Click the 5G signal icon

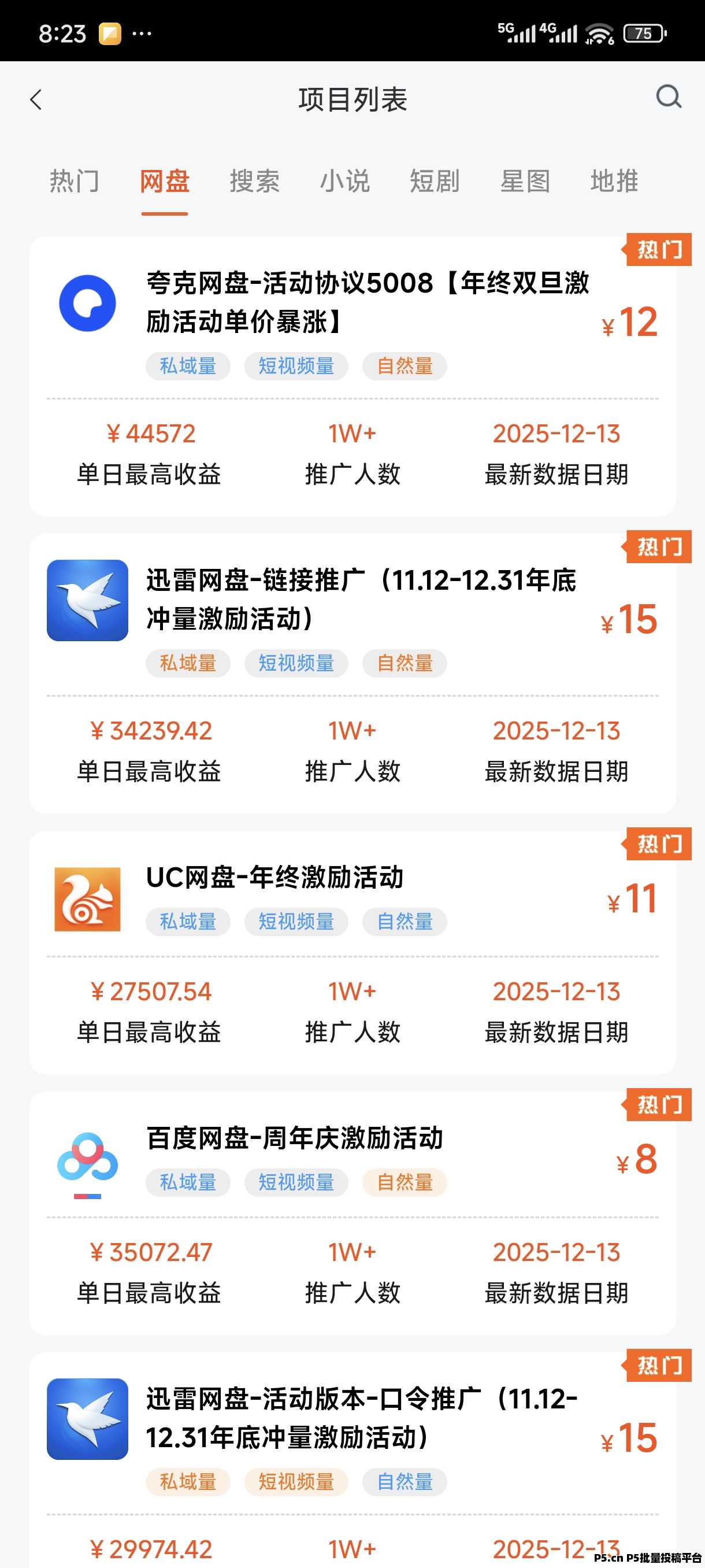click(515, 34)
